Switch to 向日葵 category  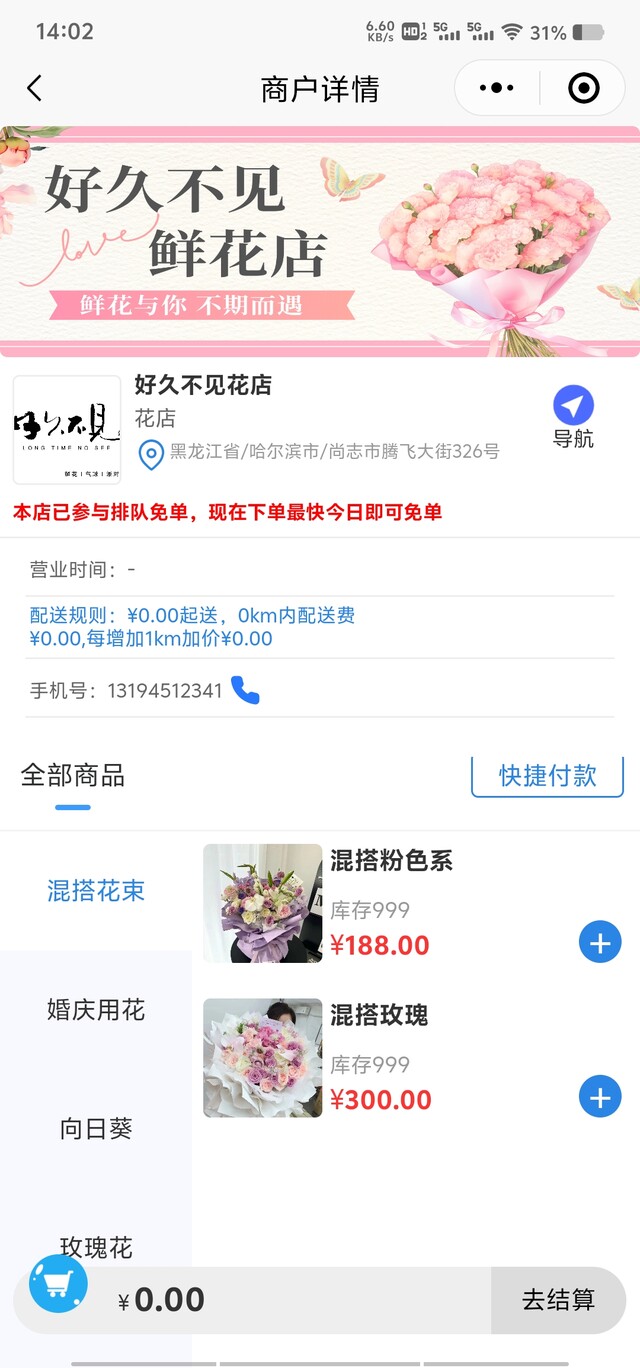[96, 1129]
